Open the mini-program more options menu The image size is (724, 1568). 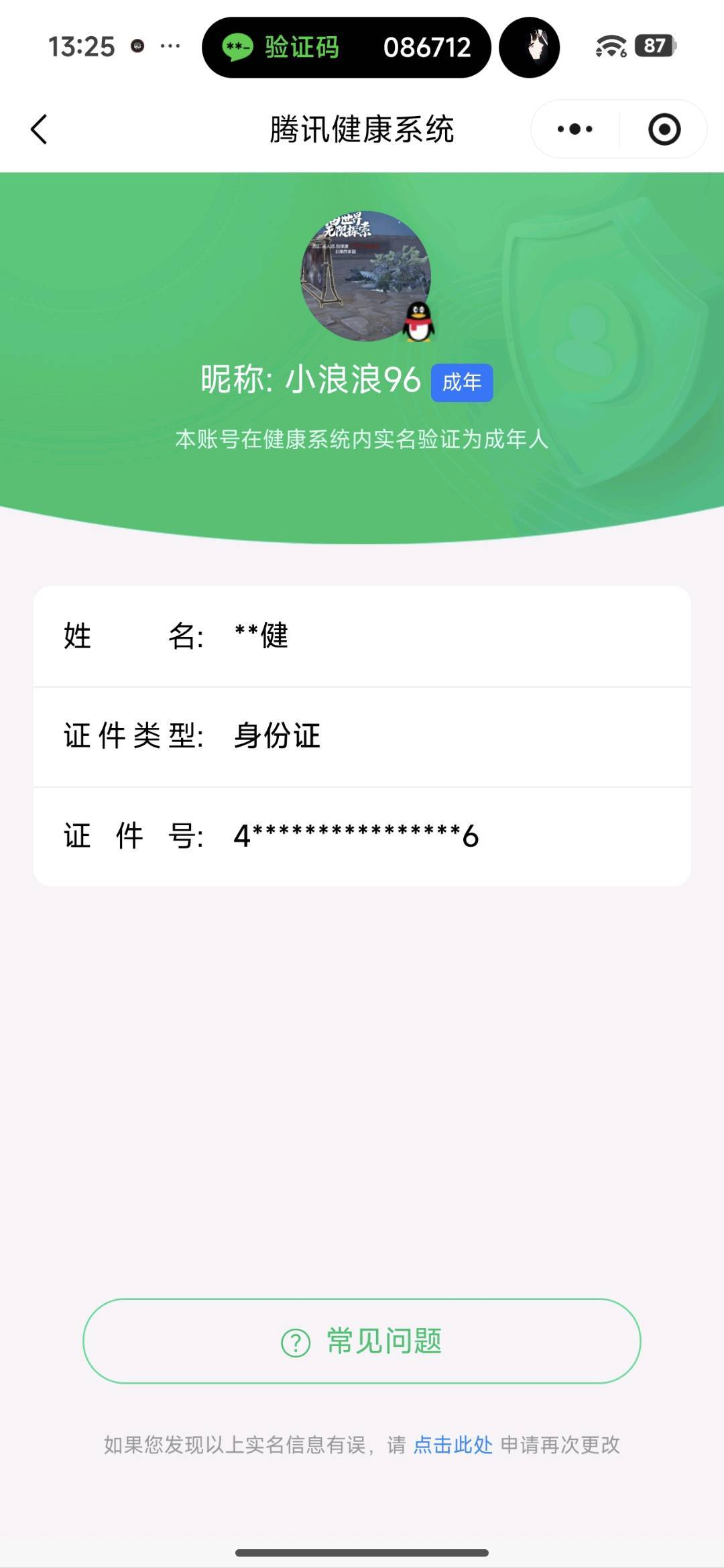click(x=573, y=129)
